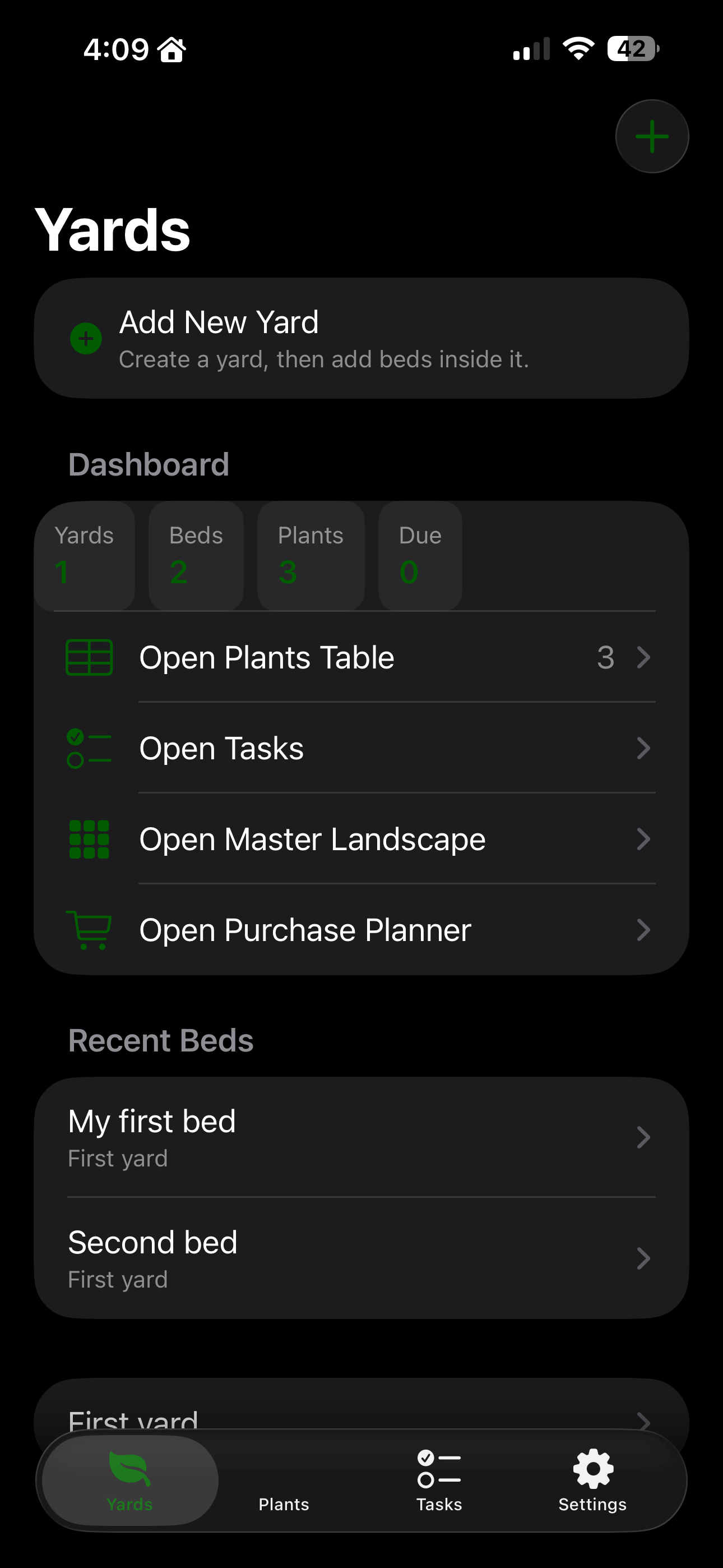Expand the First yard entry
This screenshot has width=723, height=1568.
[361, 1418]
